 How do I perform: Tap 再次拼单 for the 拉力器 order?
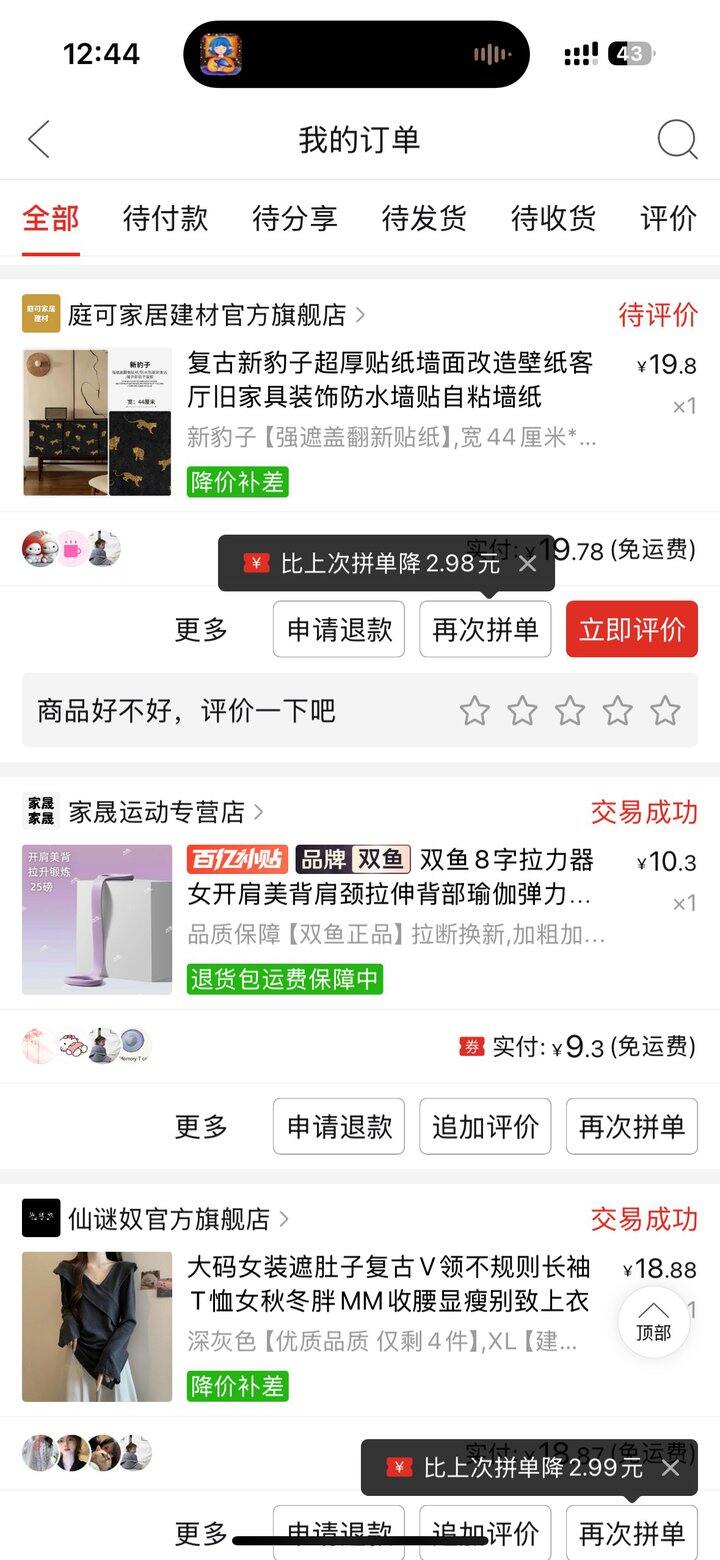632,1126
